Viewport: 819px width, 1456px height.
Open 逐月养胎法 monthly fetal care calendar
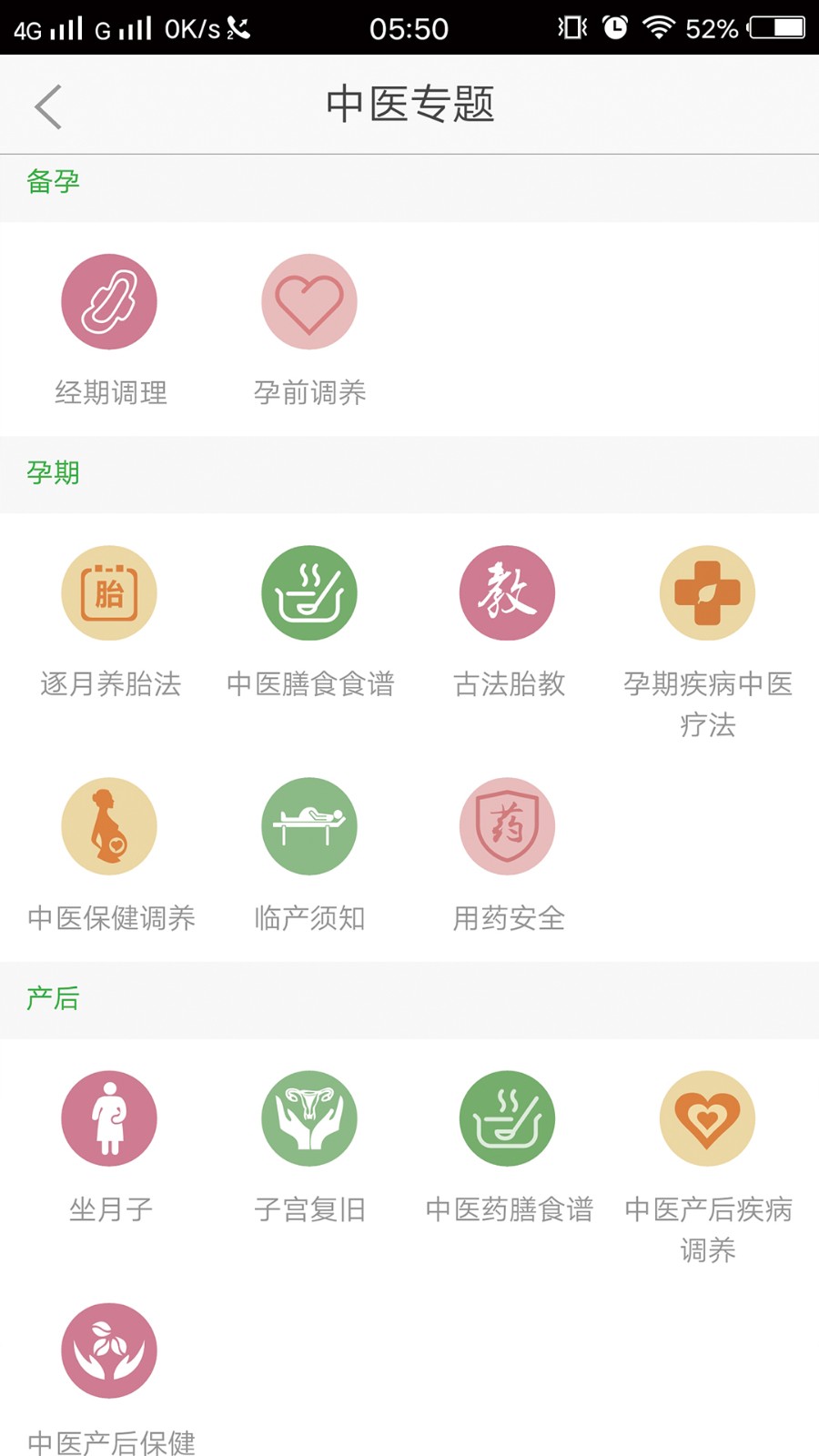(109, 591)
